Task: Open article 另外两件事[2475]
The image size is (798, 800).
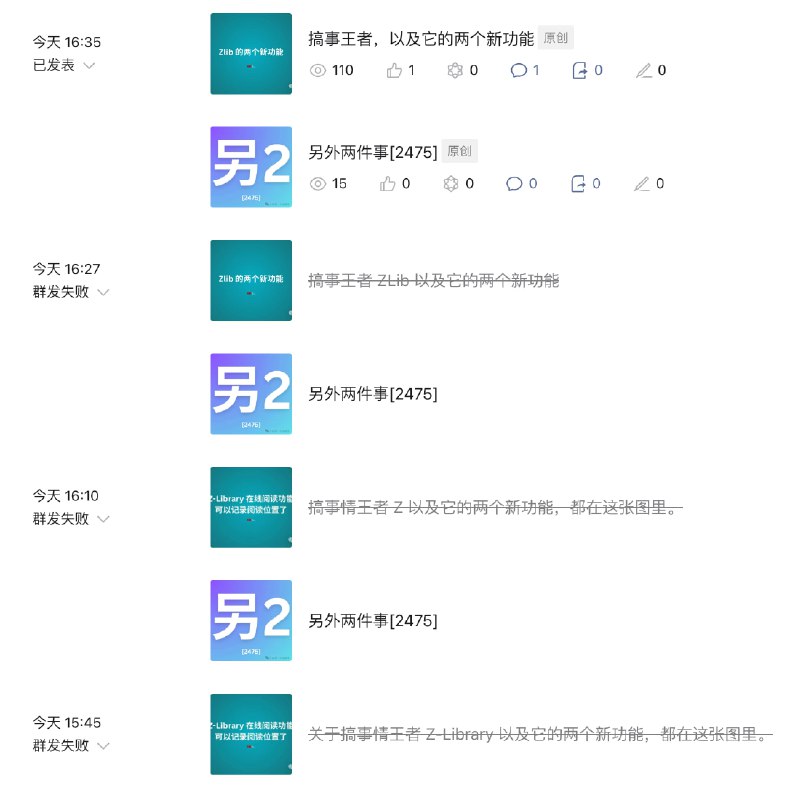Action: pyautogui.click(x=371, y=151)
